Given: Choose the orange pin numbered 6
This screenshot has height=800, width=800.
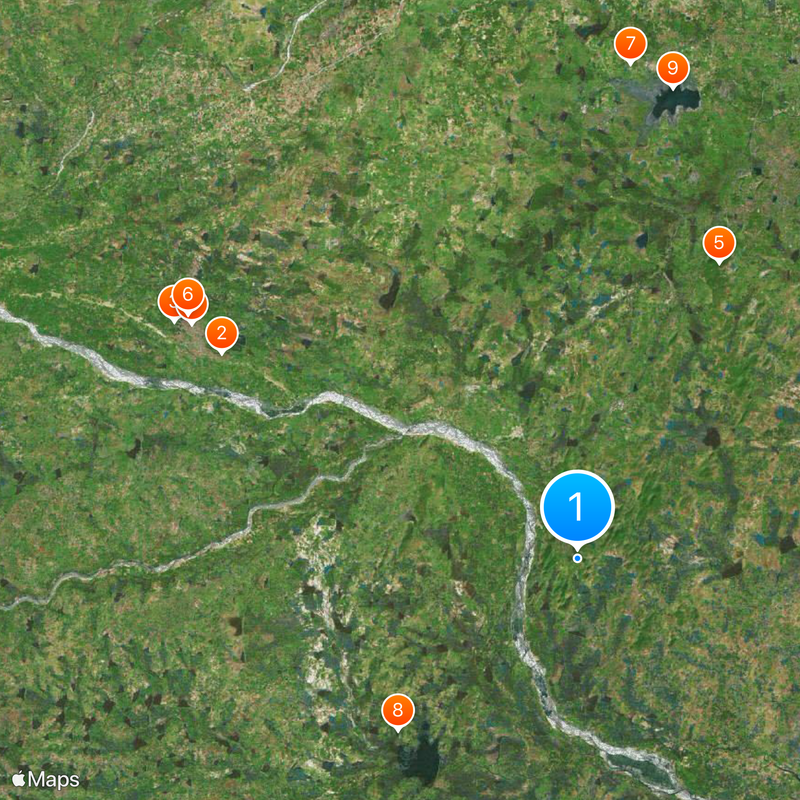Looking at the screenshot, I should point(187,295).
